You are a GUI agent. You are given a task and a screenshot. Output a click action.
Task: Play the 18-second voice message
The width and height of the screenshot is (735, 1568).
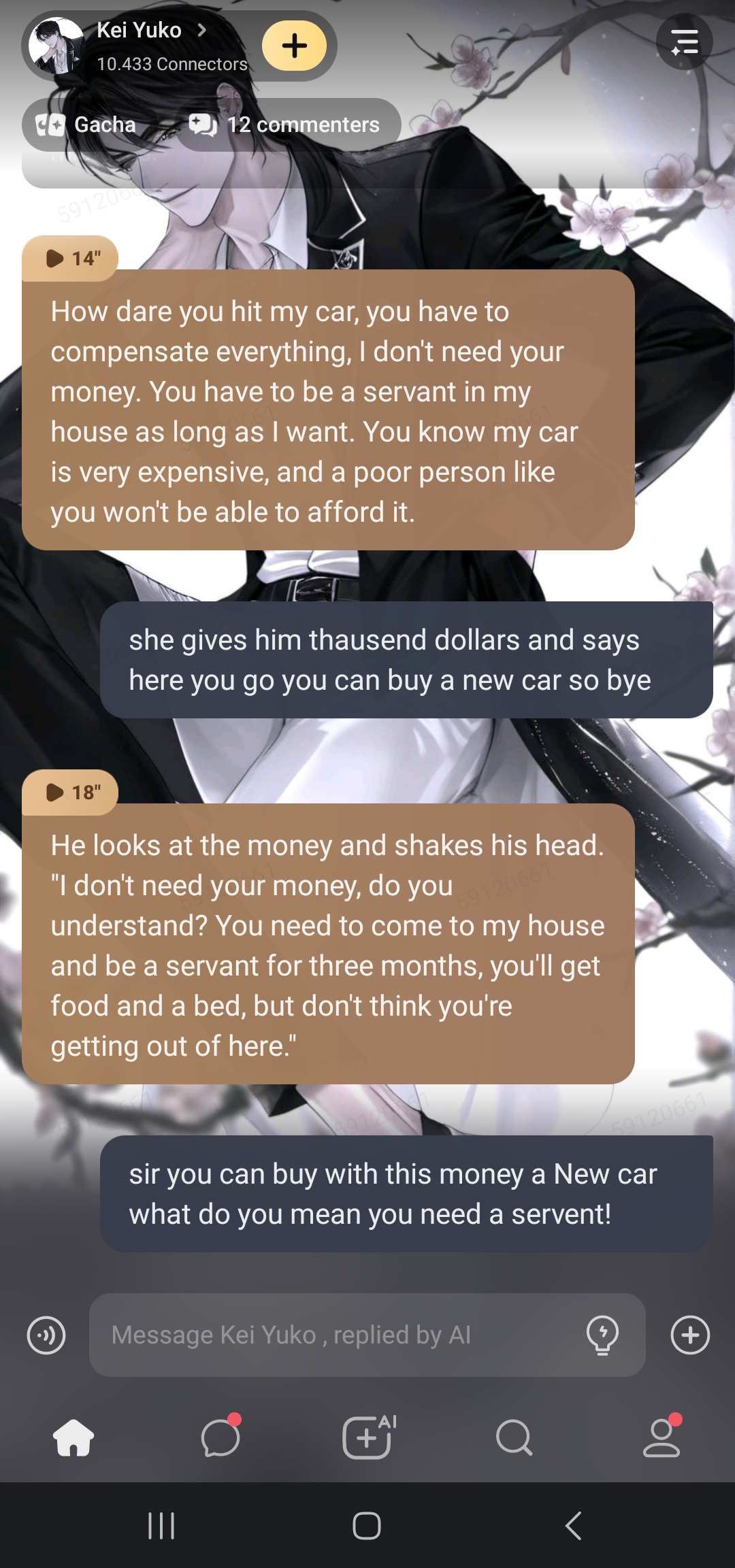(x=70, y=793)
